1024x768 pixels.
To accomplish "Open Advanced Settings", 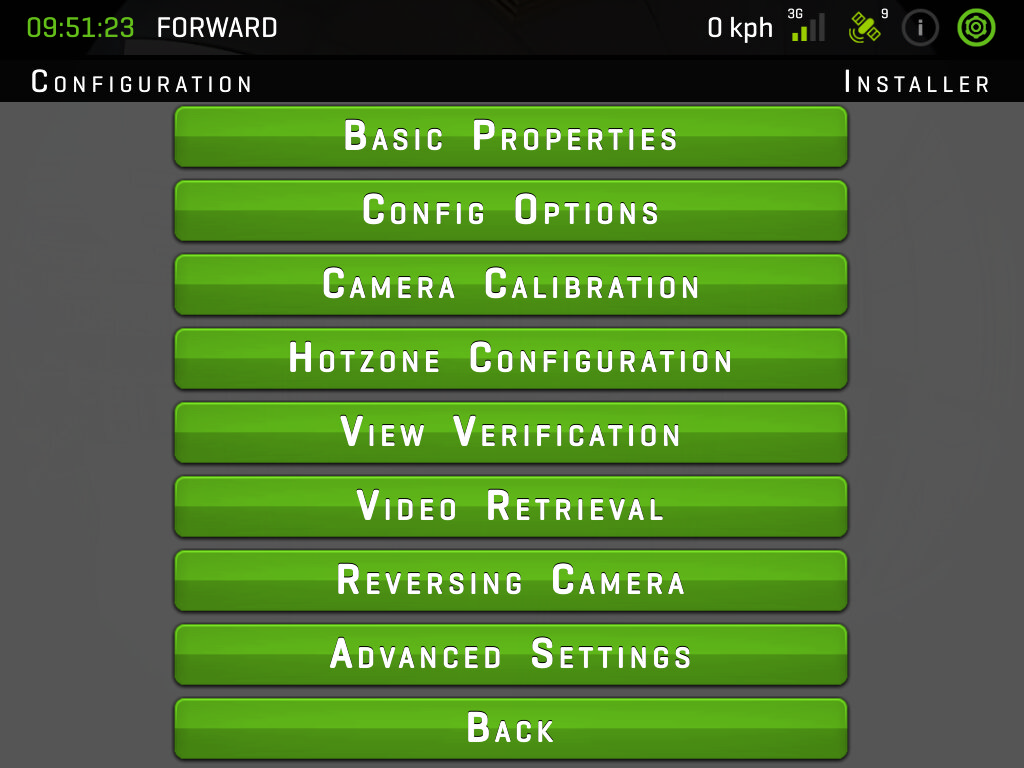I will click(x=511, y=654).
